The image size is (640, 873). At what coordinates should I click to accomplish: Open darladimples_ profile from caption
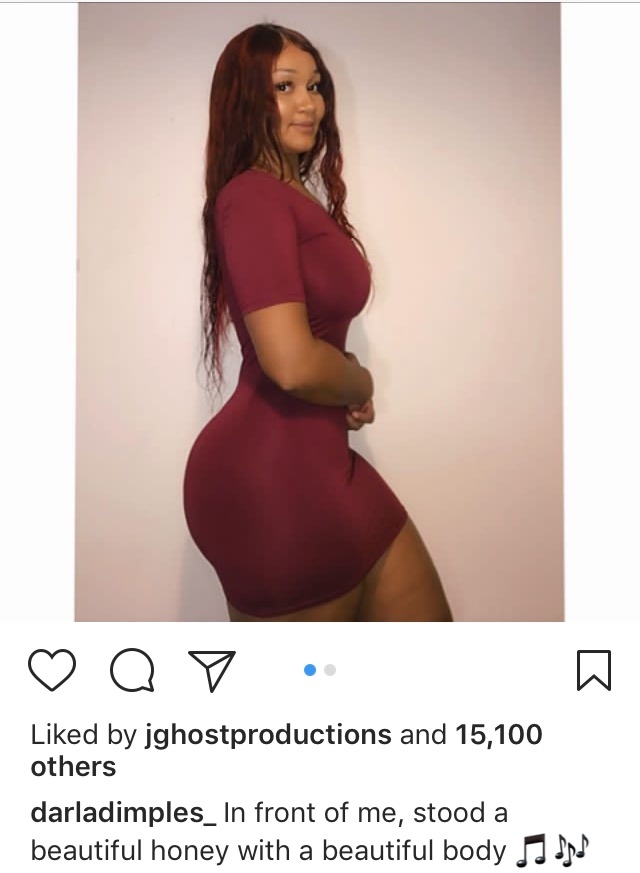coord(123,813)
